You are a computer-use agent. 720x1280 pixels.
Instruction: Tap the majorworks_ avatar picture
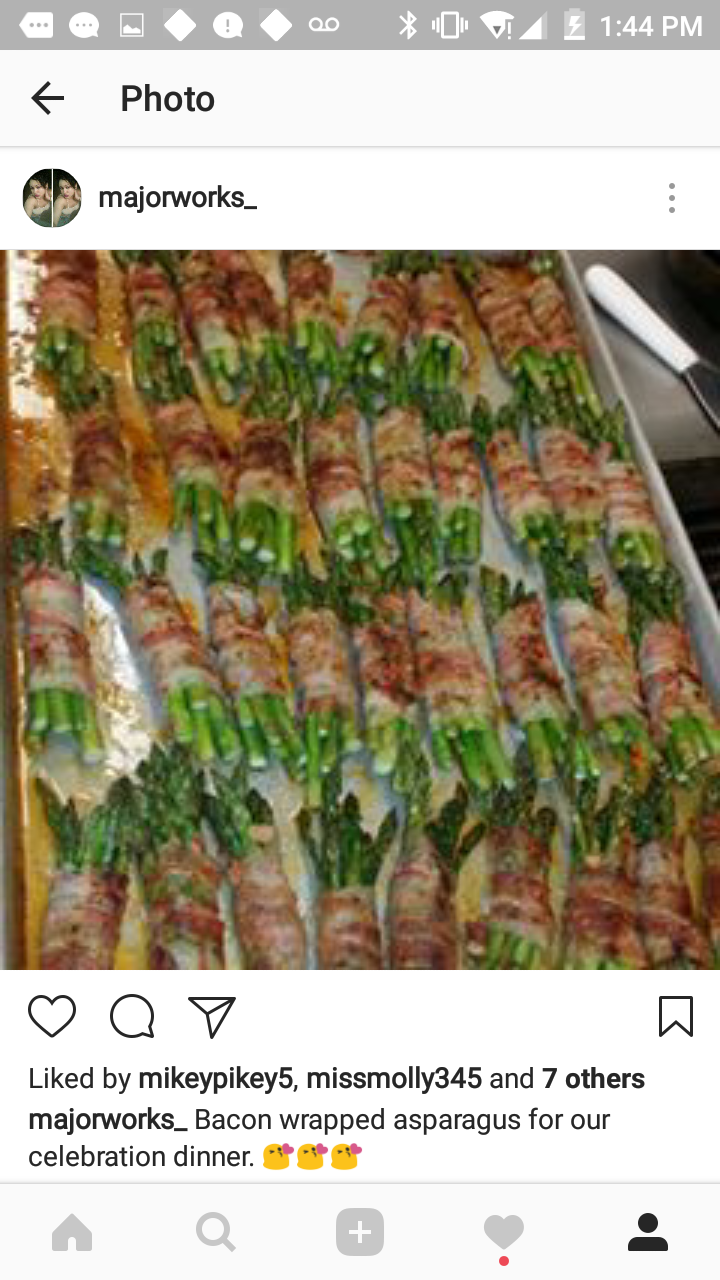(52, 198)
